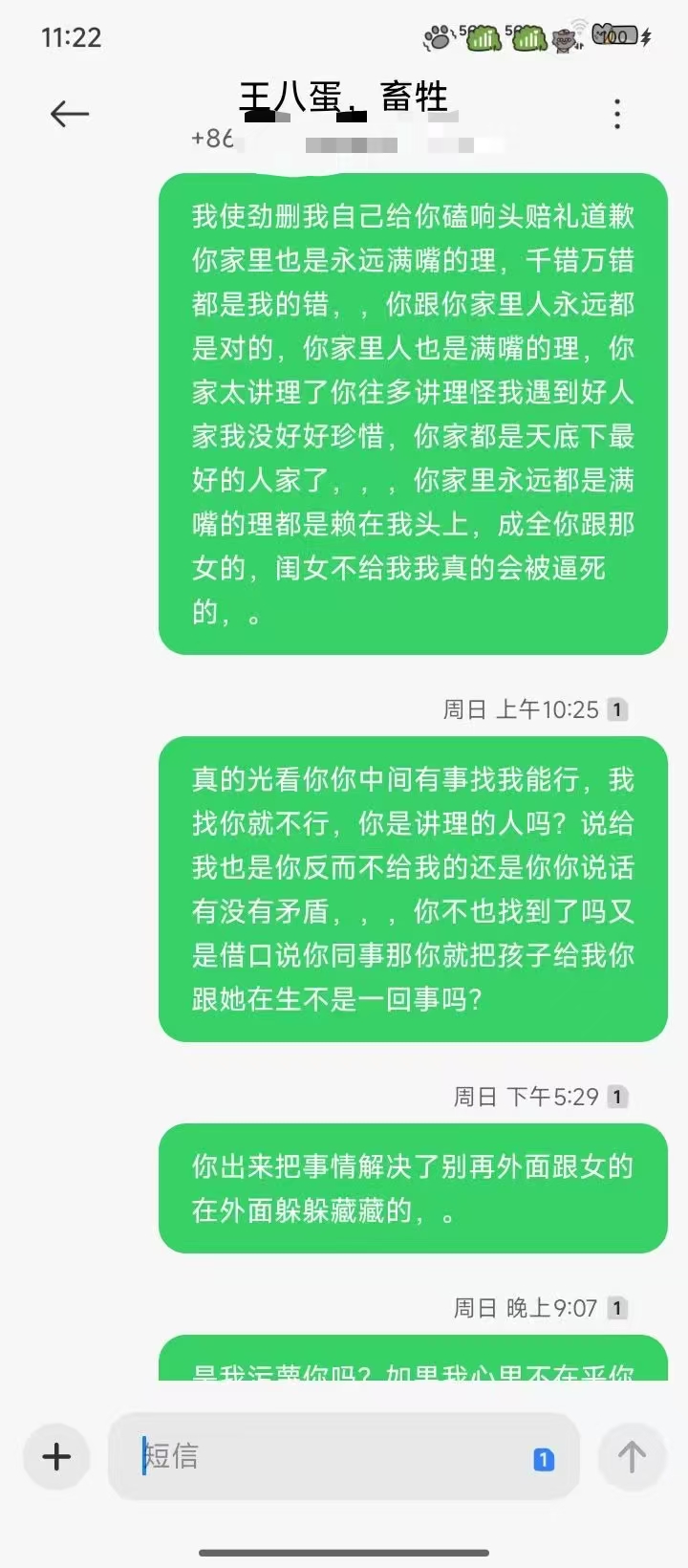The height and width of the screenshot is (1568, 688).
Task: Switch the SIM card selector in the input box
Action: point(543,1459)
